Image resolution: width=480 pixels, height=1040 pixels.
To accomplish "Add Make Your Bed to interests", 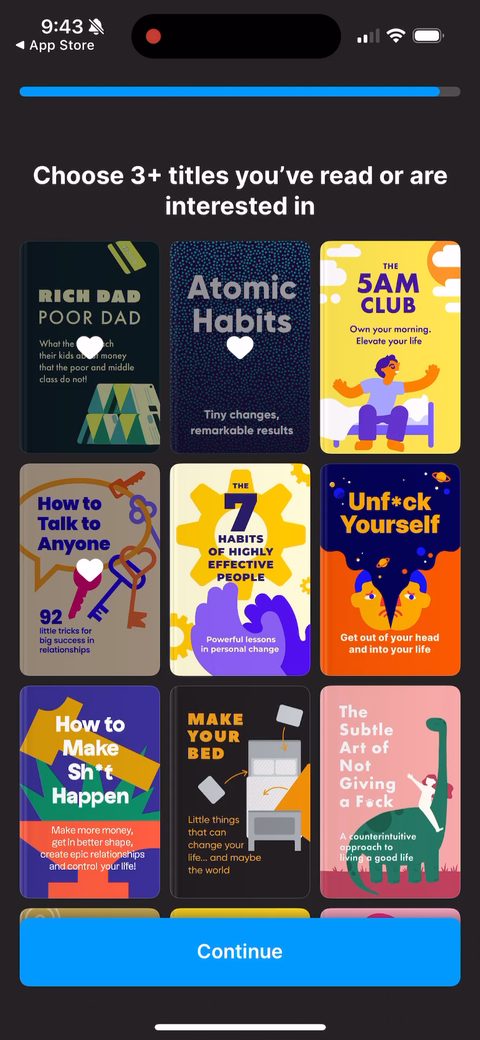I will coord(240,792).
